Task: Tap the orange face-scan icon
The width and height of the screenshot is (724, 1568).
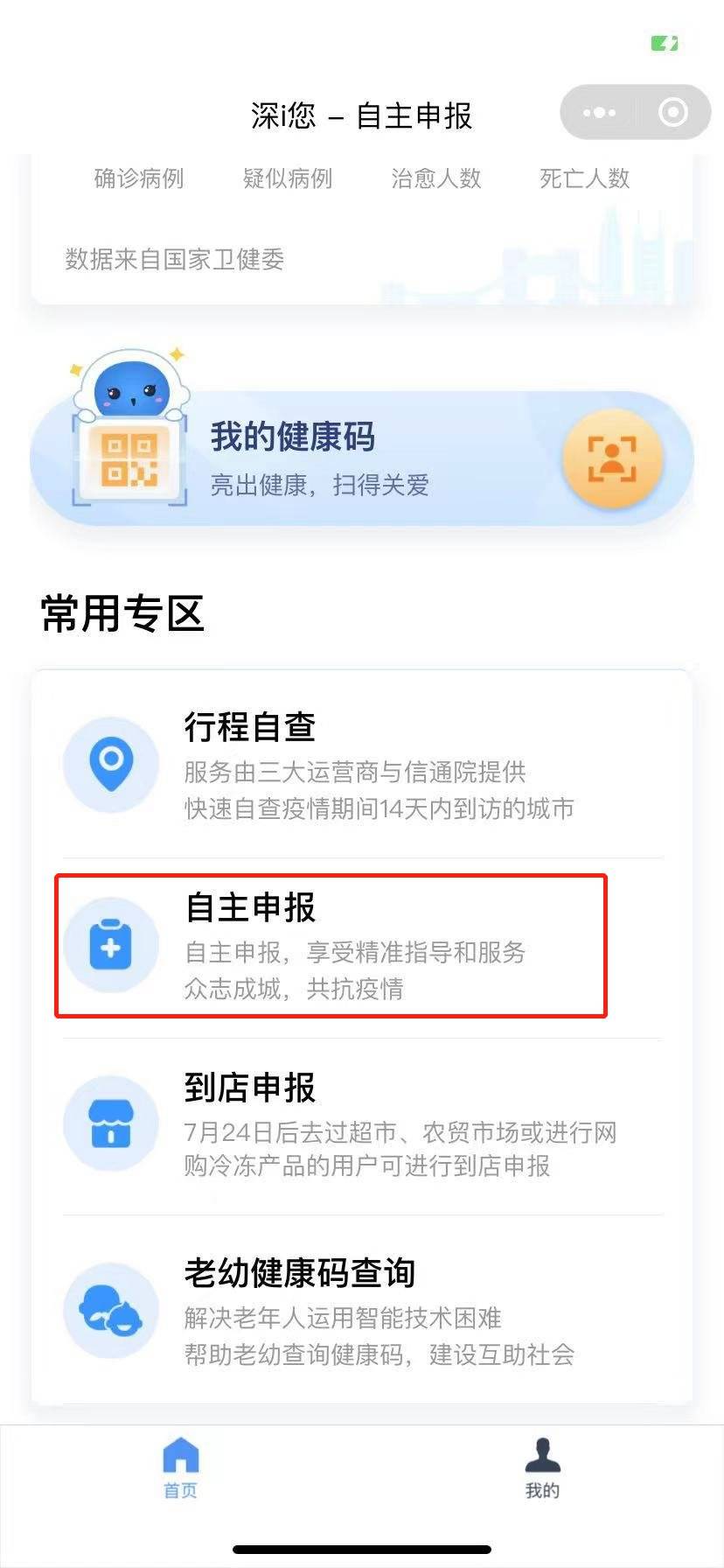Action: click(612, 458)
